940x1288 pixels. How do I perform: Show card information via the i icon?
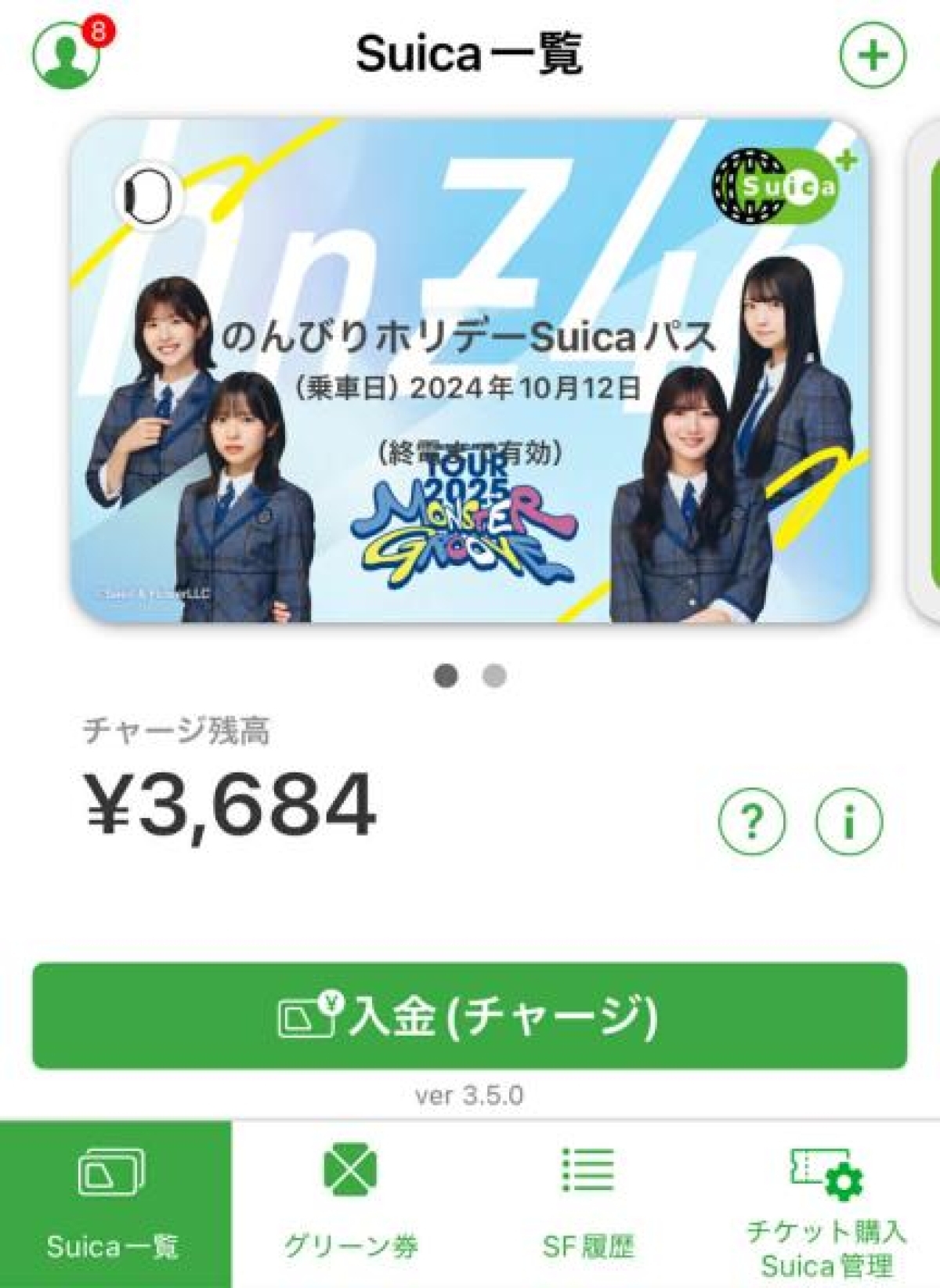pyautogui.click(x=849, y=820)
